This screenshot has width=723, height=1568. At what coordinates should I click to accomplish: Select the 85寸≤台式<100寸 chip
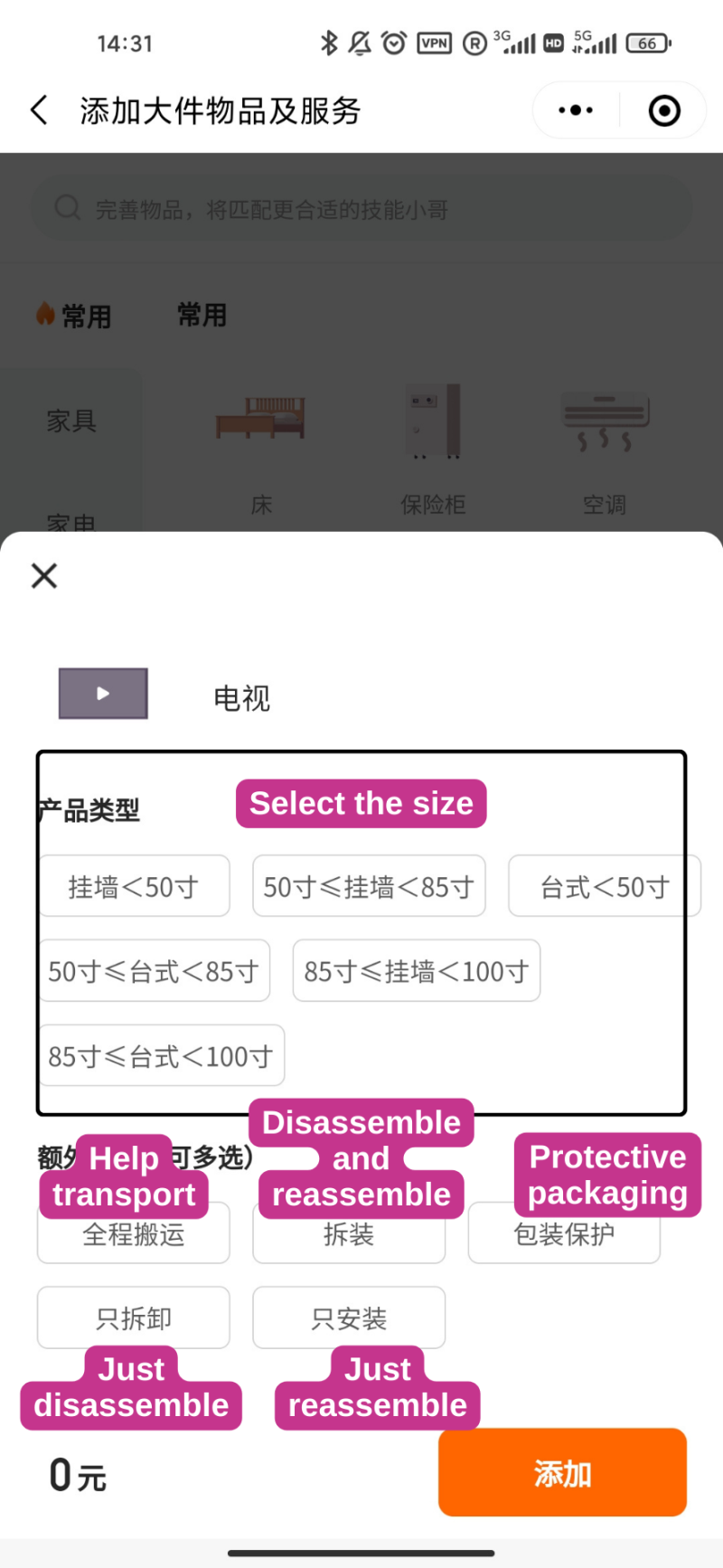pyautogui.click(x=161, y=1056)
